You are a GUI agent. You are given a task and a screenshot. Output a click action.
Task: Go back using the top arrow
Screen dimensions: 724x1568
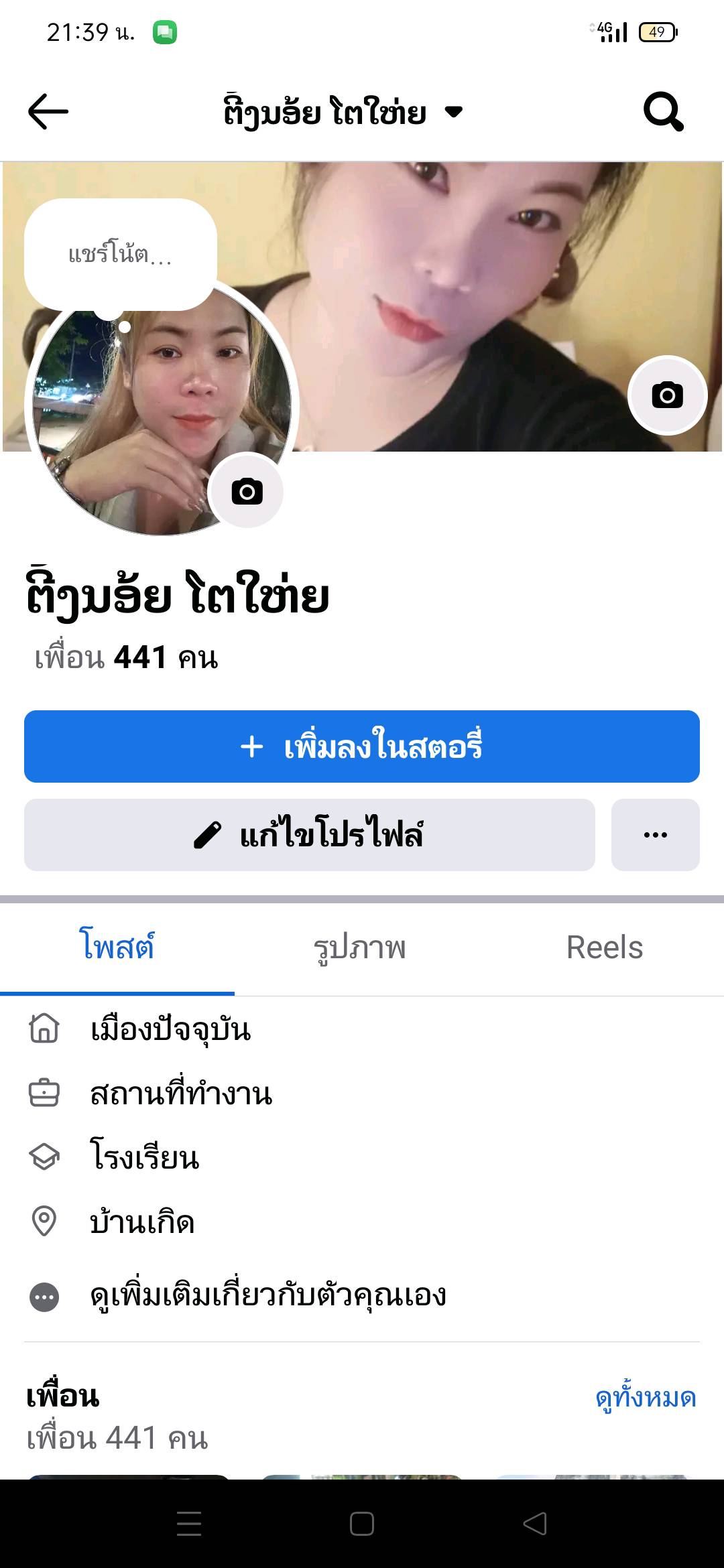pos(48,111)
